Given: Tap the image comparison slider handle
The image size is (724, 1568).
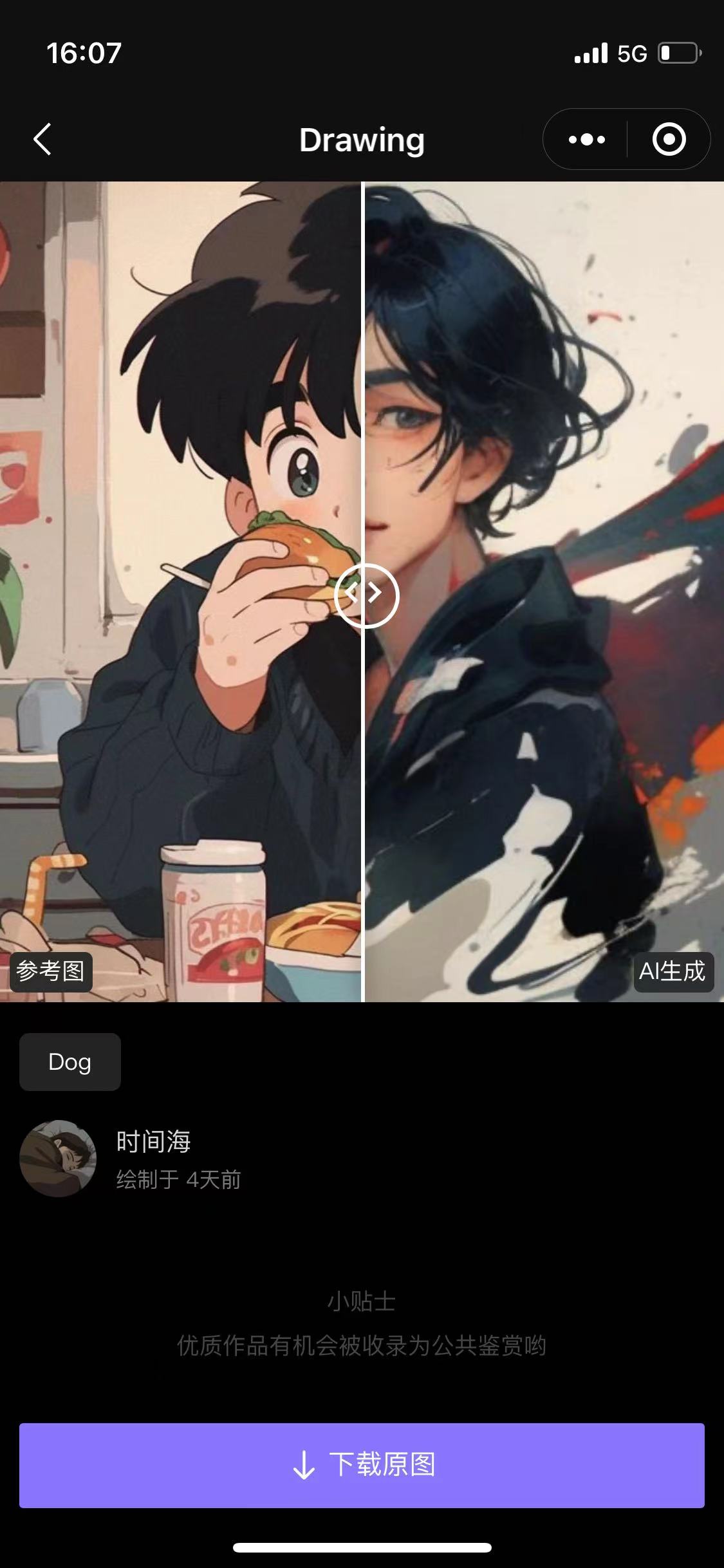Looking at the screenshot, I should pos(366,594).
